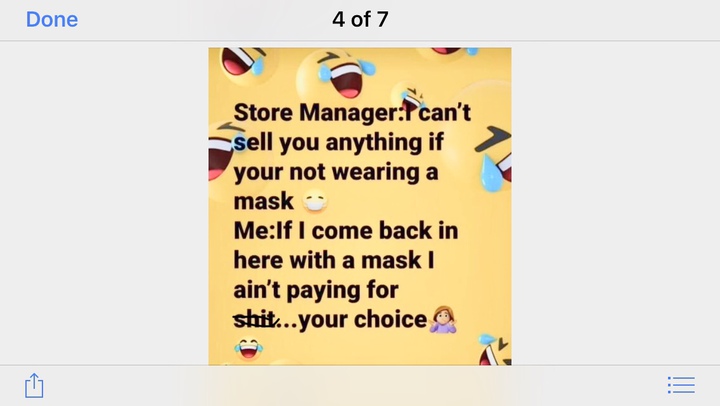Tap Done to close the image viewer
The width and height of the screenshot is (720, 406).
point(52,20)
